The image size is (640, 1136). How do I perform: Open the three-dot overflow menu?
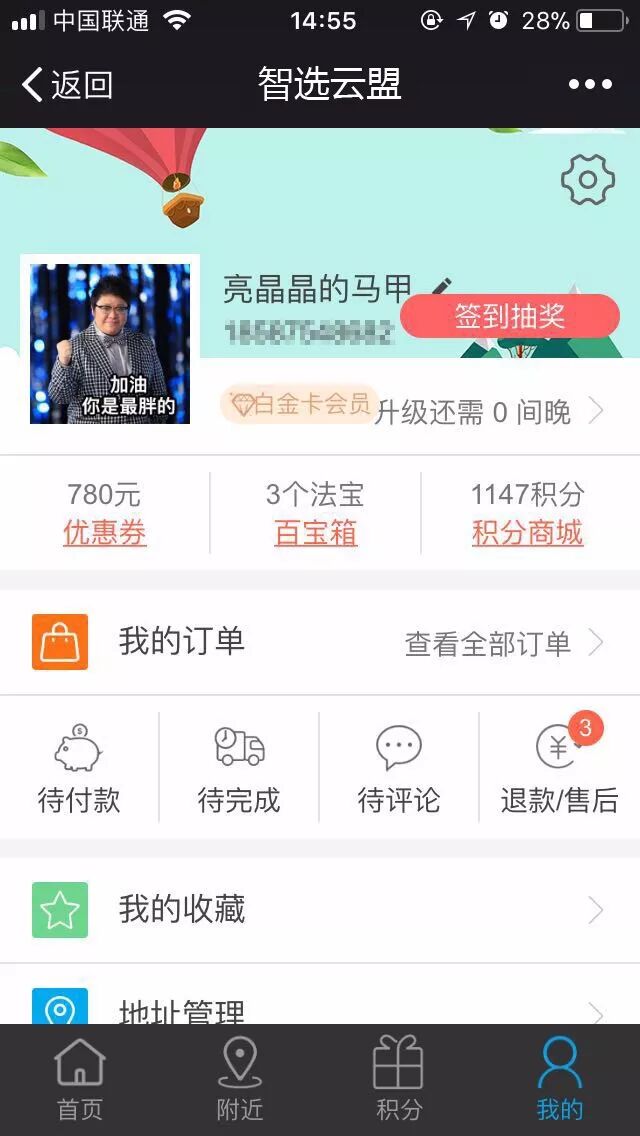590,85
